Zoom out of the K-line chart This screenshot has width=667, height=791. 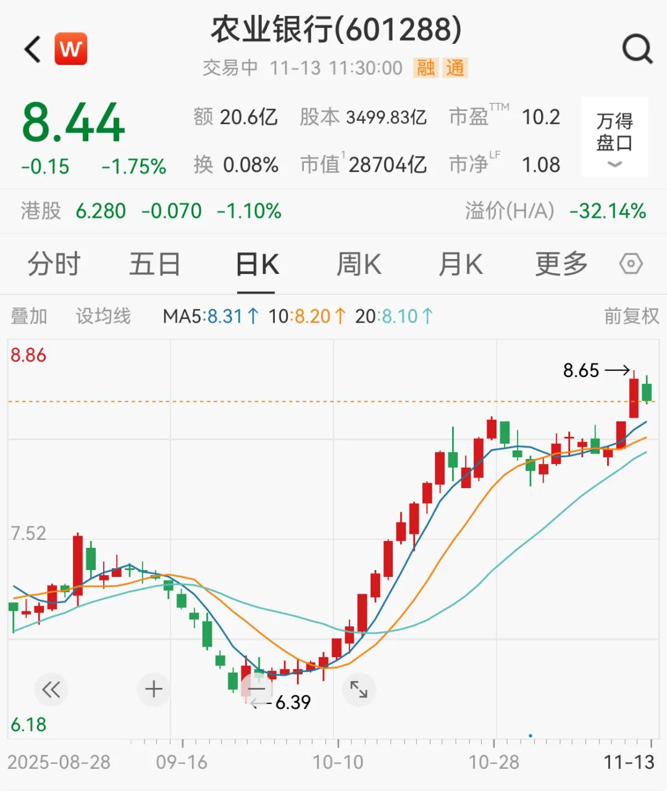click(256, 688)
